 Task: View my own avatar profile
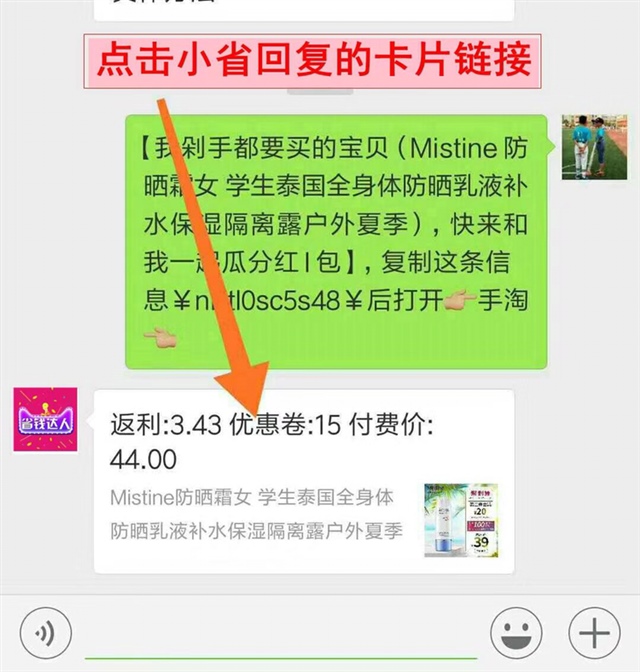[x=594, y=148]
